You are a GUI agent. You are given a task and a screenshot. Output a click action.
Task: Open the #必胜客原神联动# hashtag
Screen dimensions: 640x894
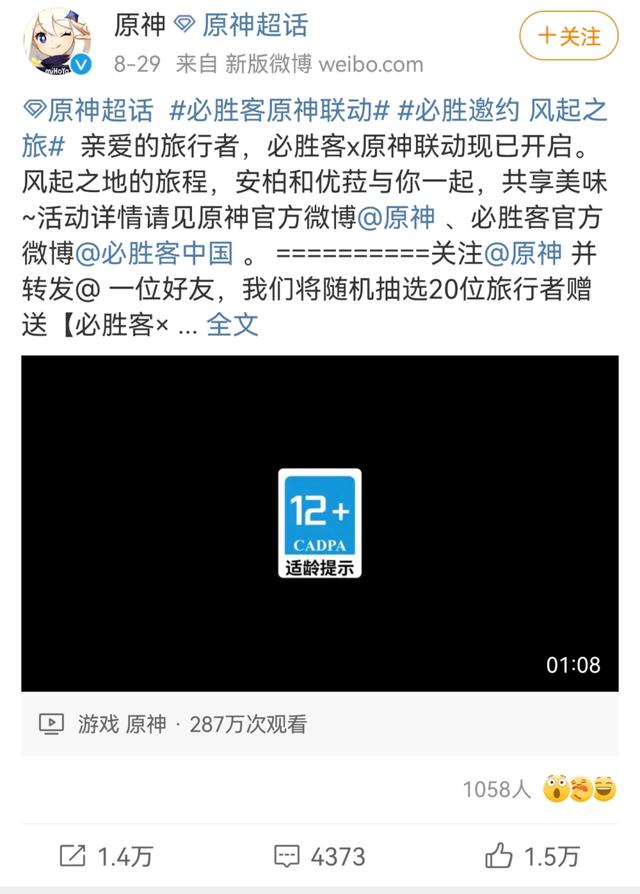tap(279, 111)
